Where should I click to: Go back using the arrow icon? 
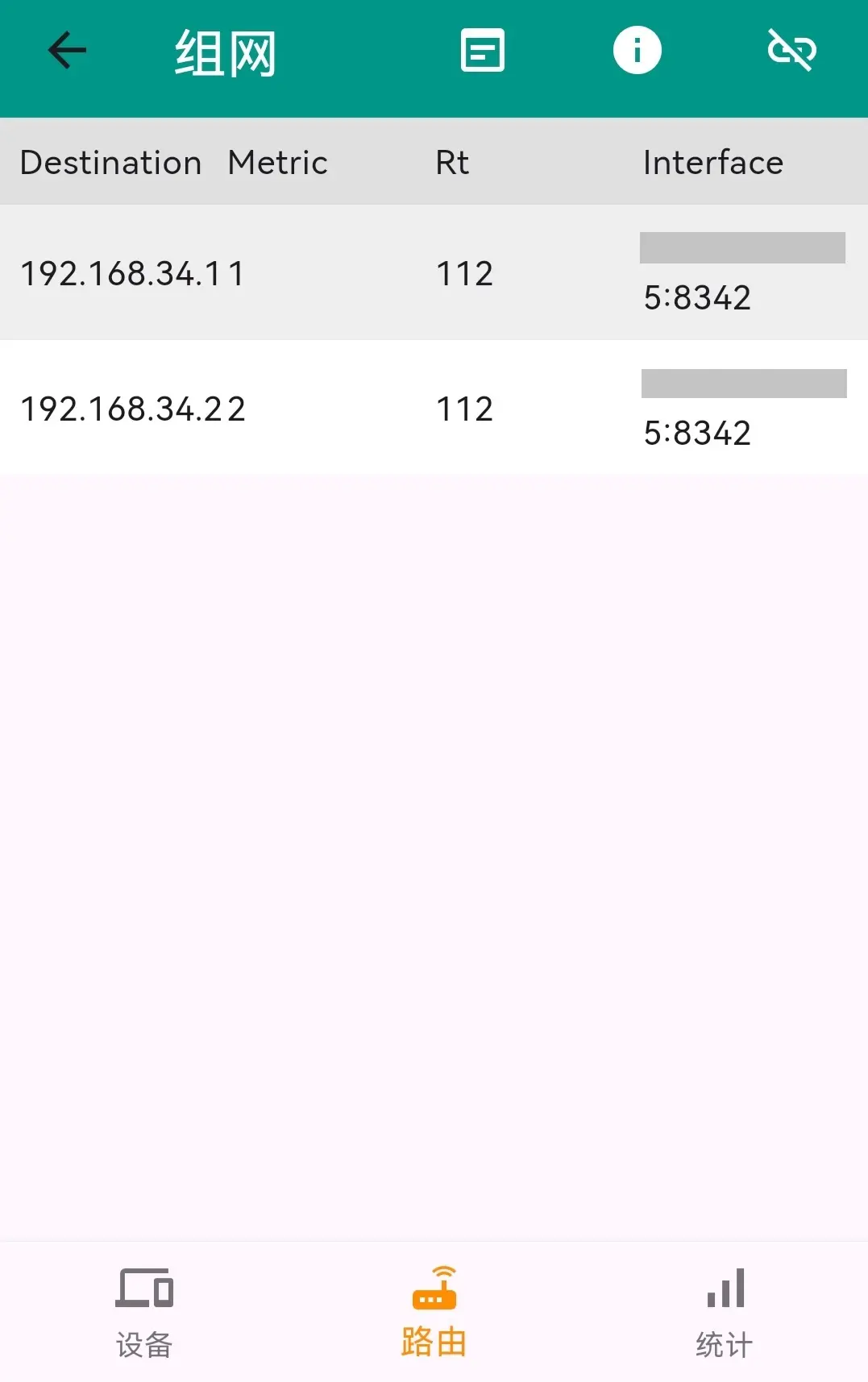click(67, 51)
